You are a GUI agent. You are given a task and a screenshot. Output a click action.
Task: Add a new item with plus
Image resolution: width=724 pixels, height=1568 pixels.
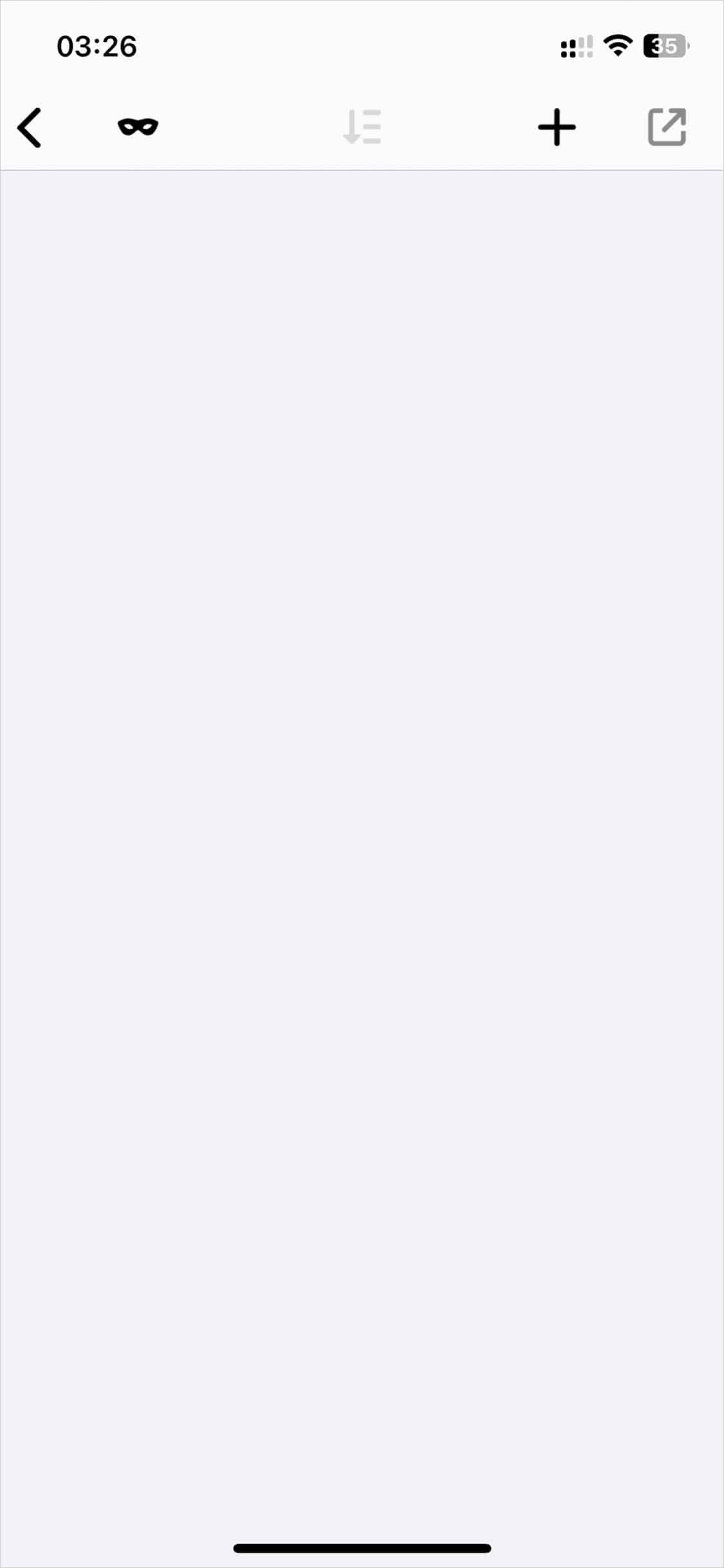coord(557,127)
